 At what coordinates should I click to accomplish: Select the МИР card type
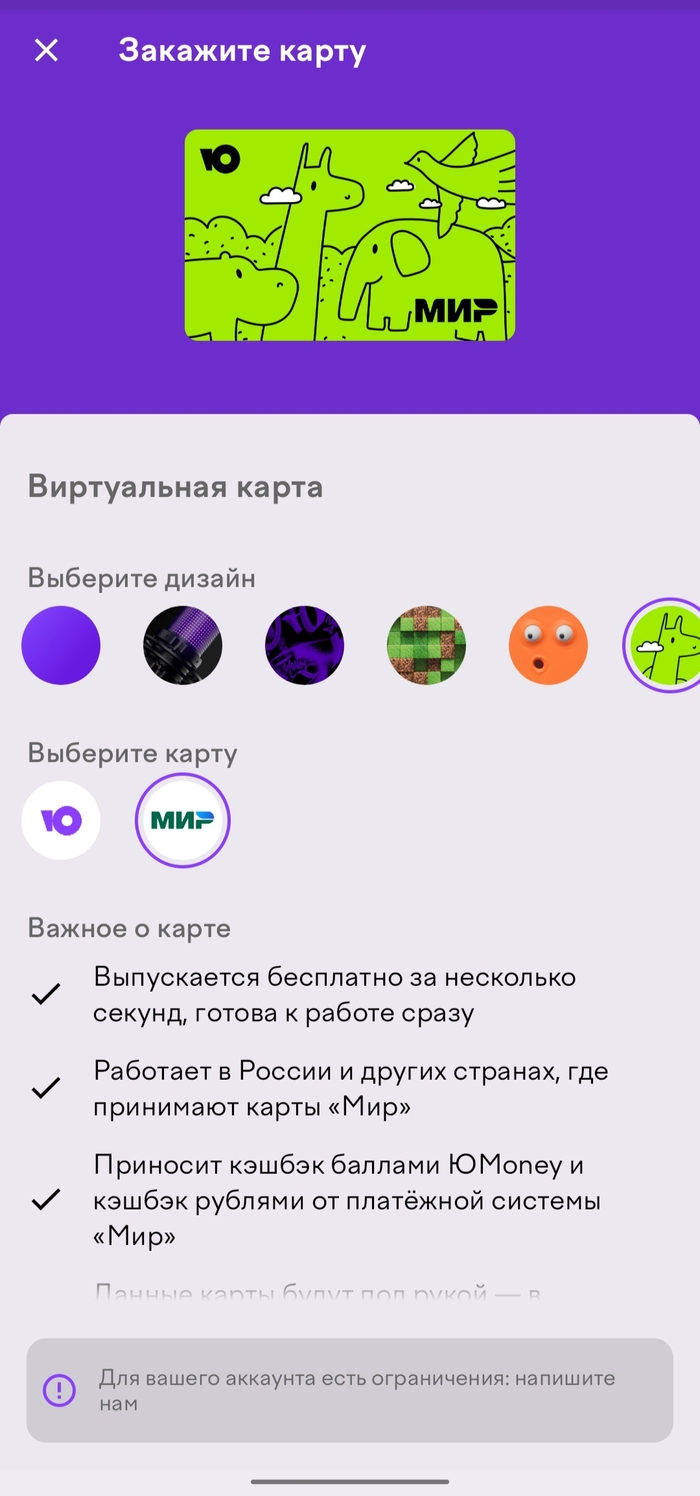pos(183,821)
